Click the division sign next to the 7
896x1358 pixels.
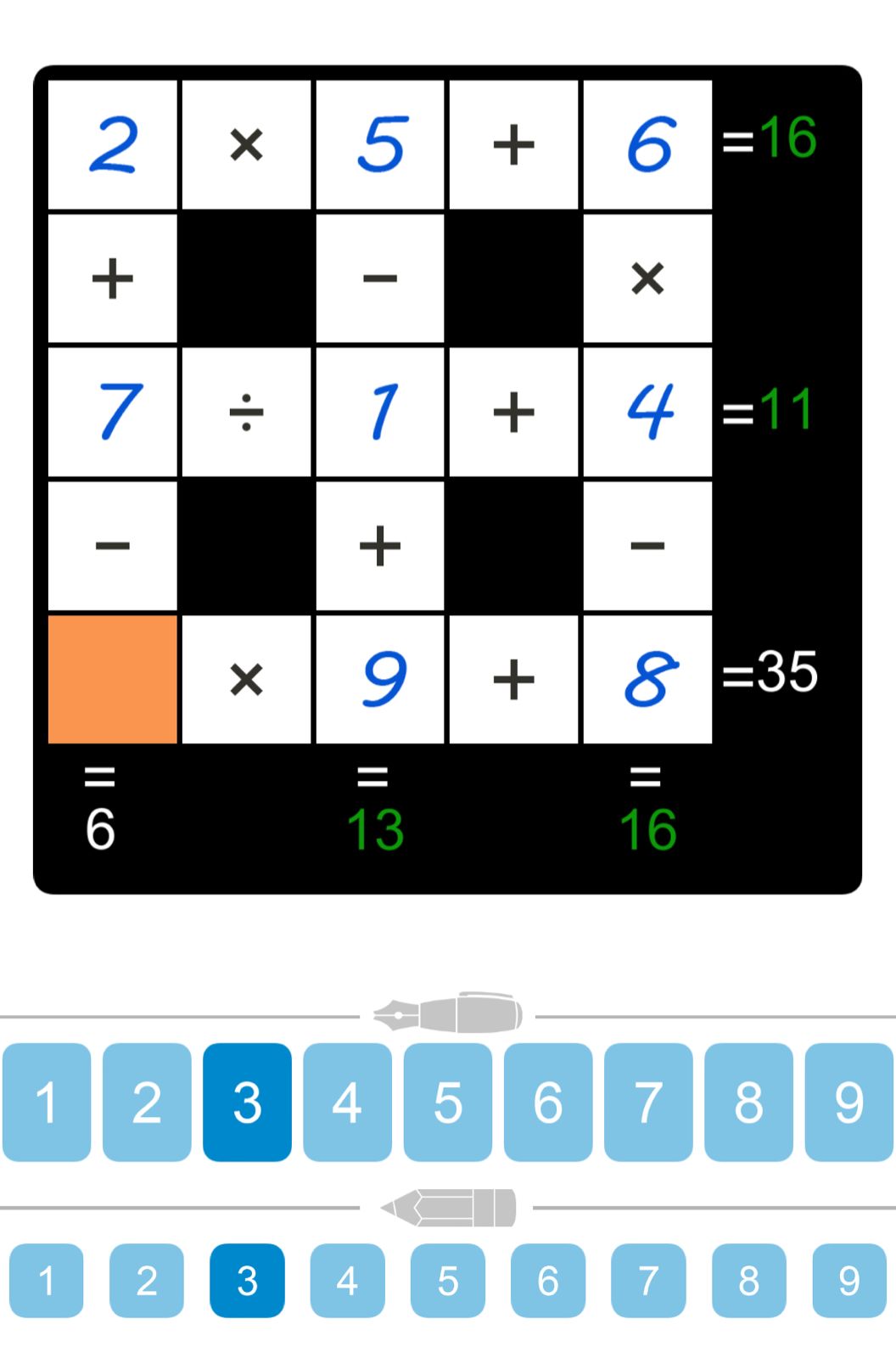click(246, 412)
